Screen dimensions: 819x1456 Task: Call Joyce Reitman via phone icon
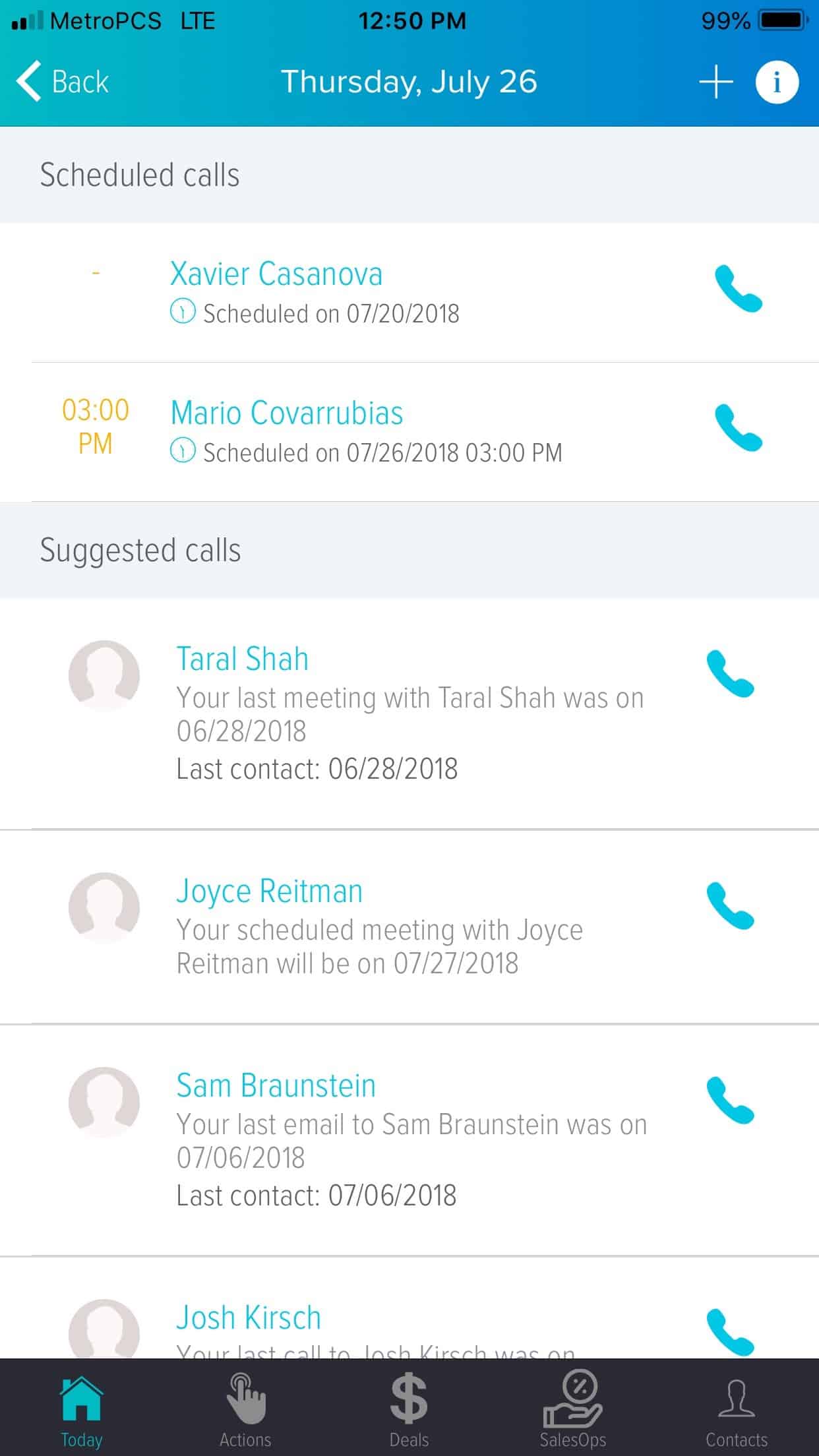731,906
